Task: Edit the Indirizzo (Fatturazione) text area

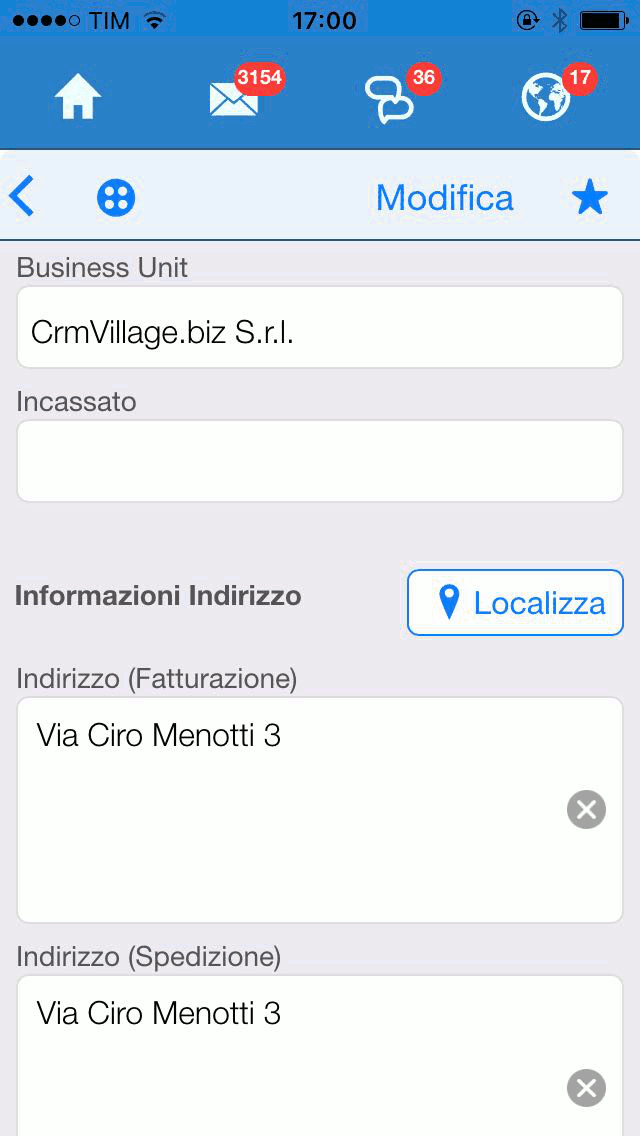Action: [320, 810]
